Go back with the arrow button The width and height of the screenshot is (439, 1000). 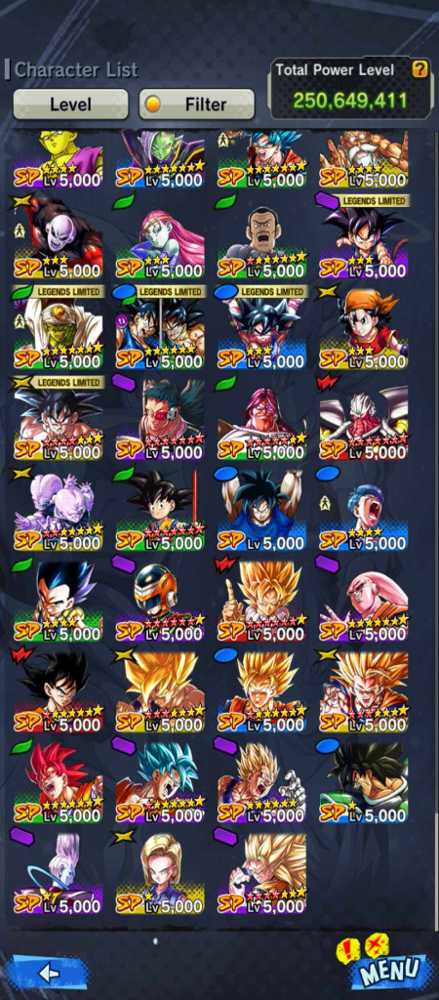point(48,973)
